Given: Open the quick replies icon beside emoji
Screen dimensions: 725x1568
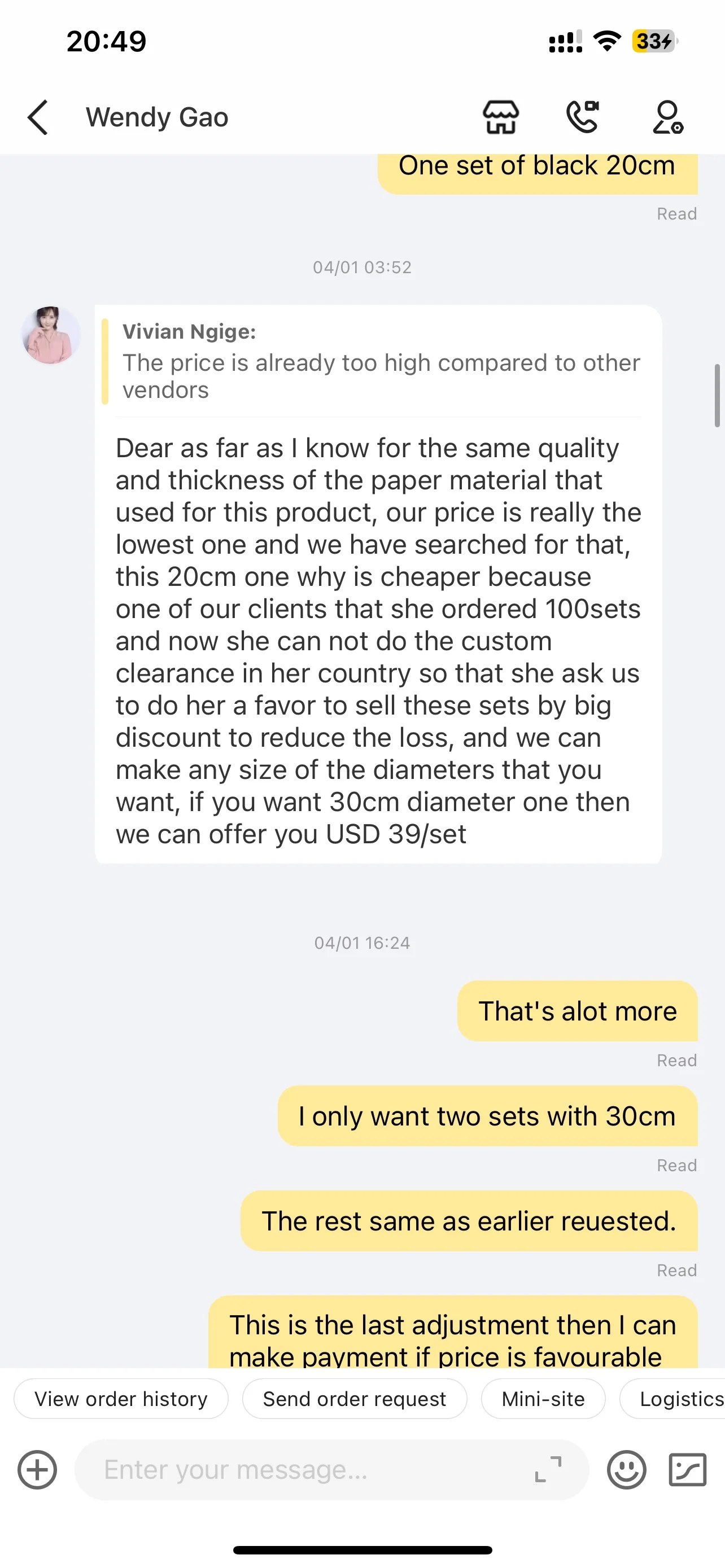Looking at the screenshot, I should tap(687, 1469).
